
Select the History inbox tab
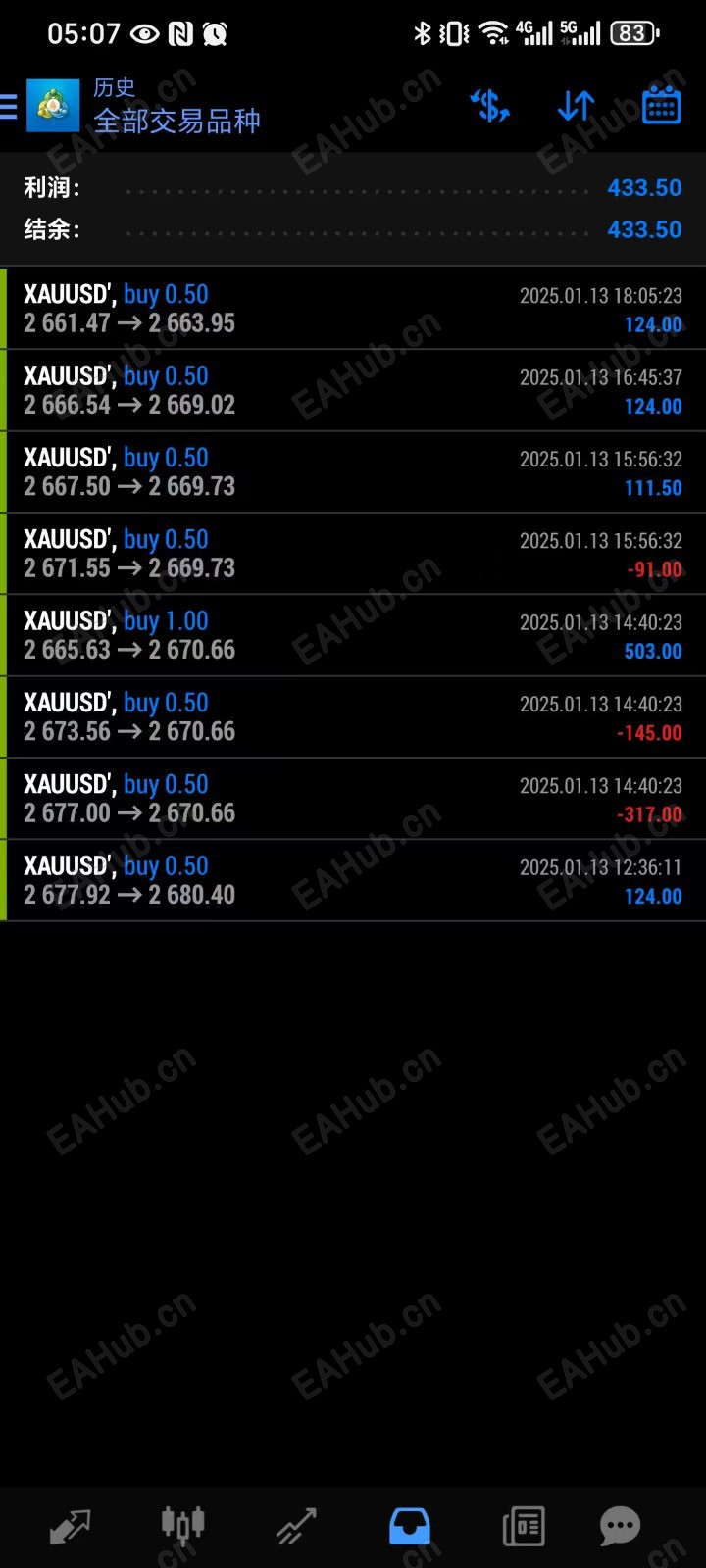[x=410, y=1526]
